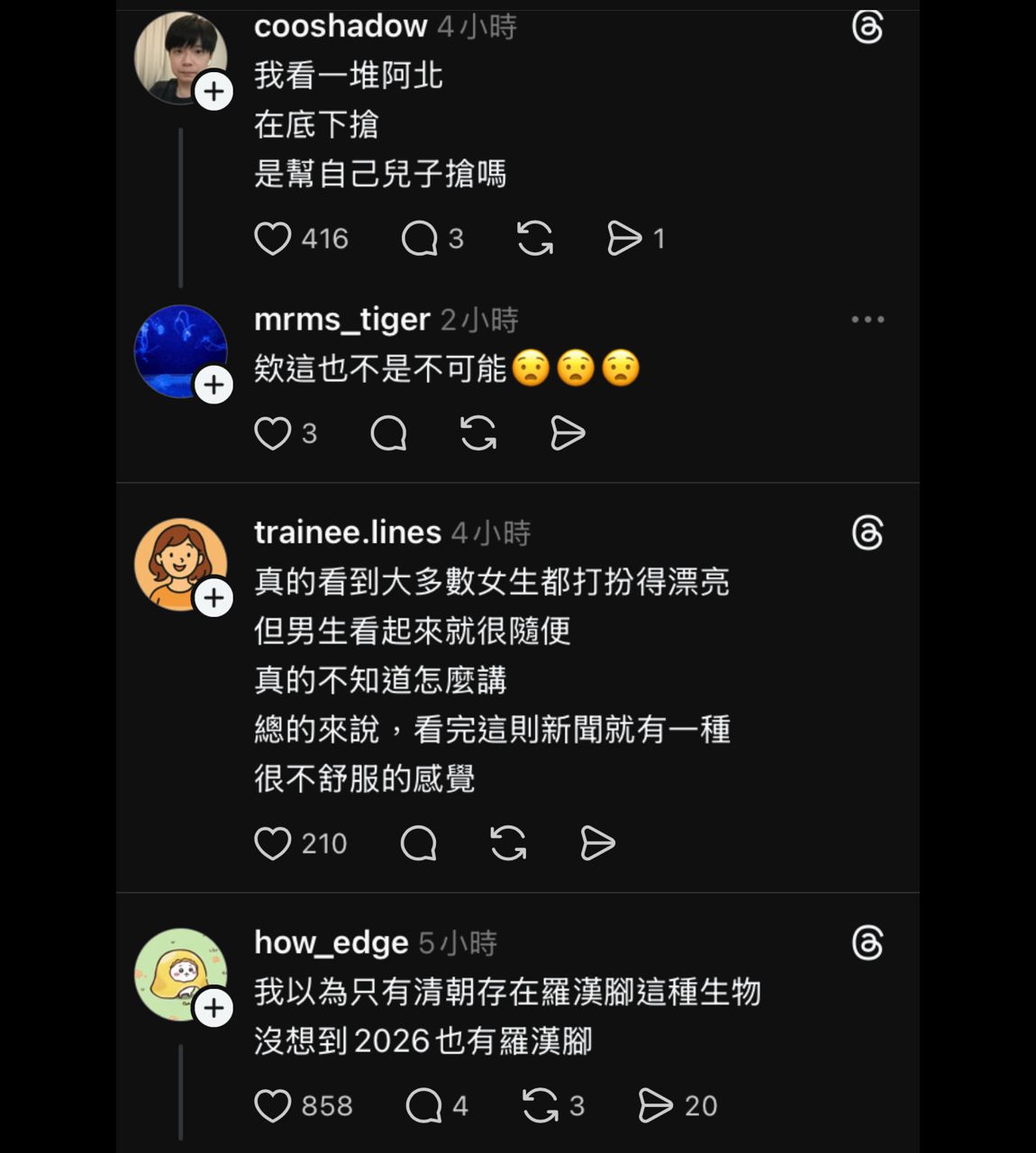Like how_edge's comment
This screenshot has width=1036, height=1153.
tap(273, 1105)
